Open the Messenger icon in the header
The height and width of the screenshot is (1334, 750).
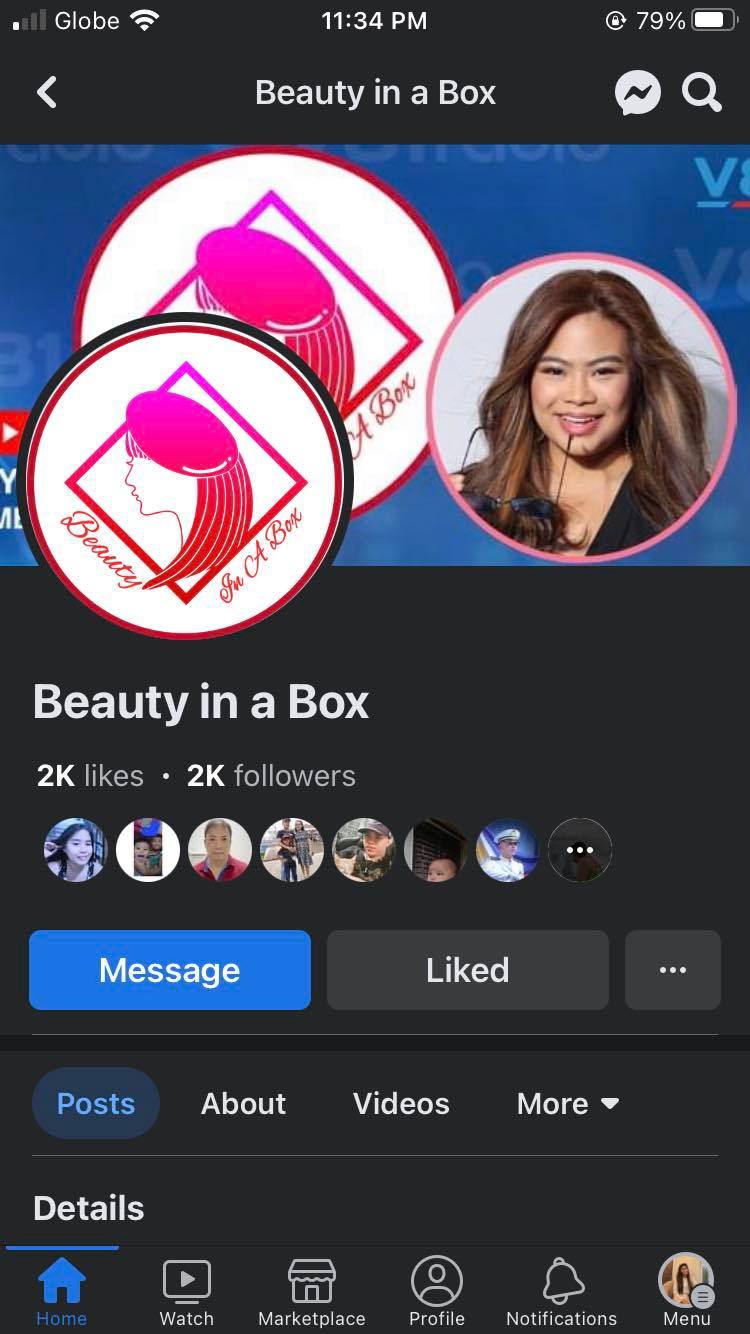click(637, 94)
